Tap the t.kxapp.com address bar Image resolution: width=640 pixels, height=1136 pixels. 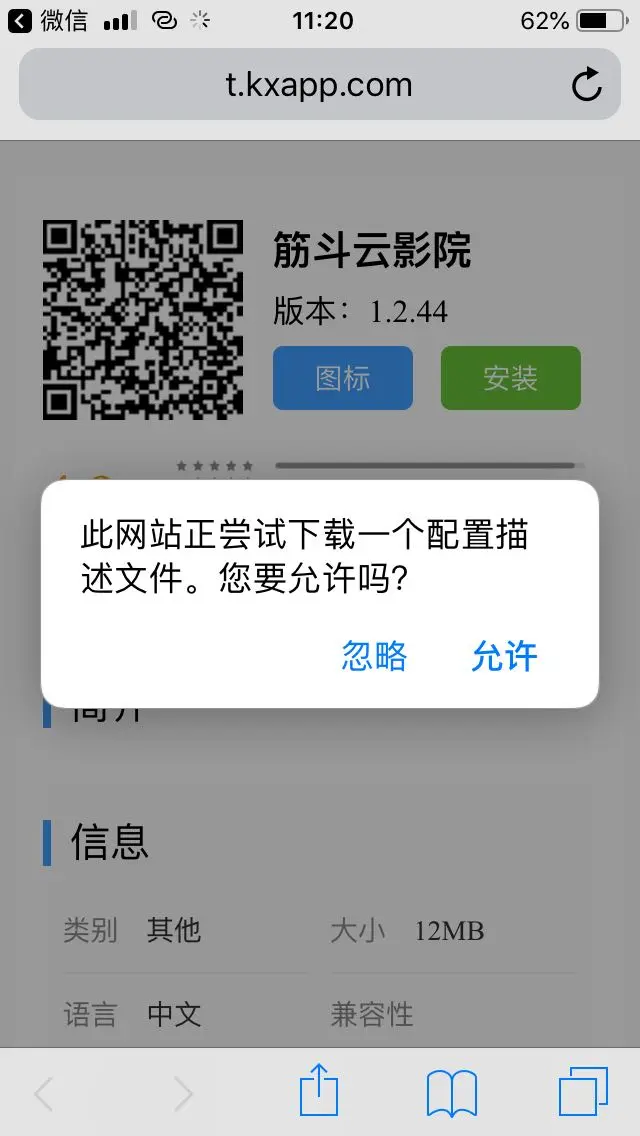point(318,85)
